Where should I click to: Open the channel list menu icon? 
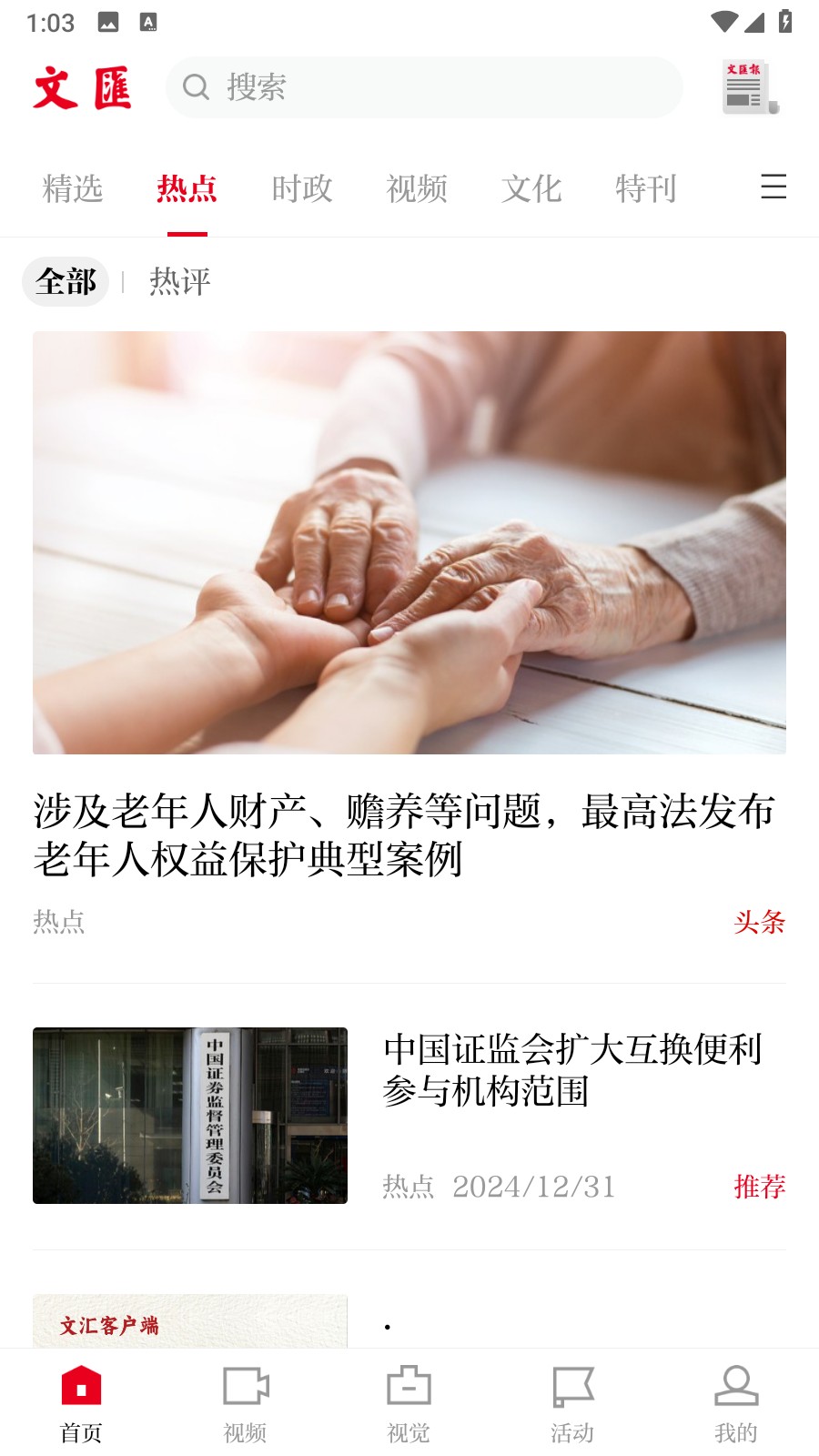pyautogui.click(x=773, y=187)
